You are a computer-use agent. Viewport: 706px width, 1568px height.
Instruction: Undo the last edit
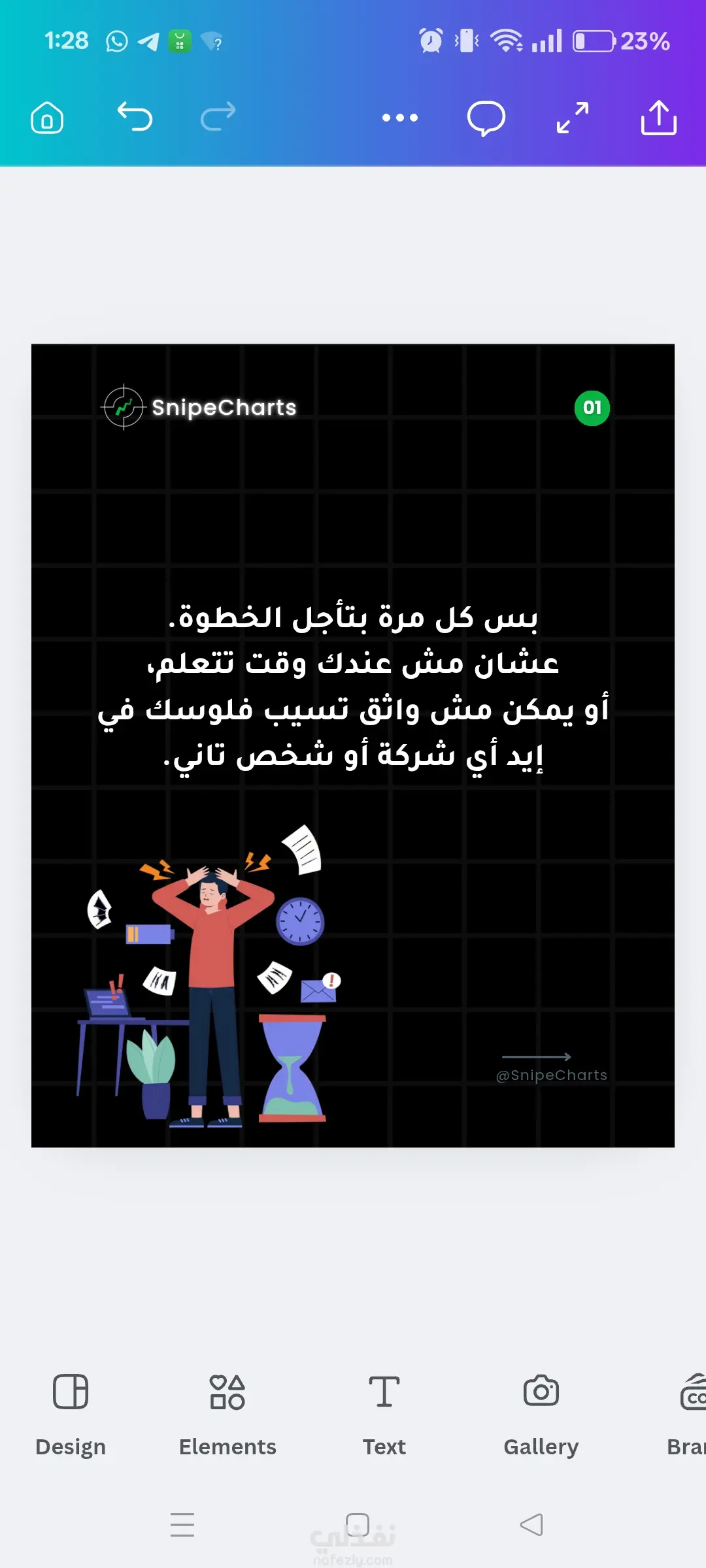pos(135,118)
